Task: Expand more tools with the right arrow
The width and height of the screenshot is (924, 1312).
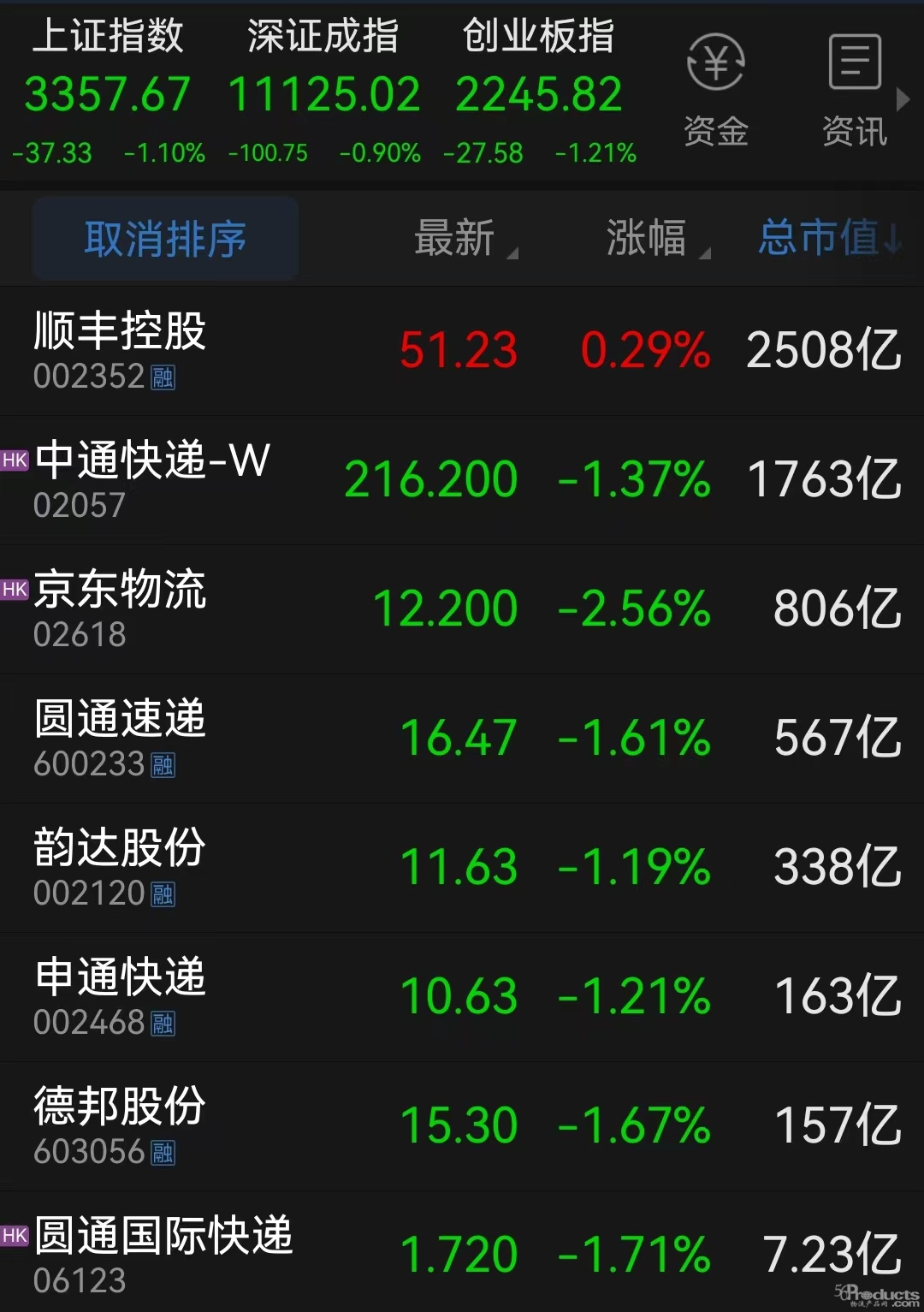Action: [903, 99]
